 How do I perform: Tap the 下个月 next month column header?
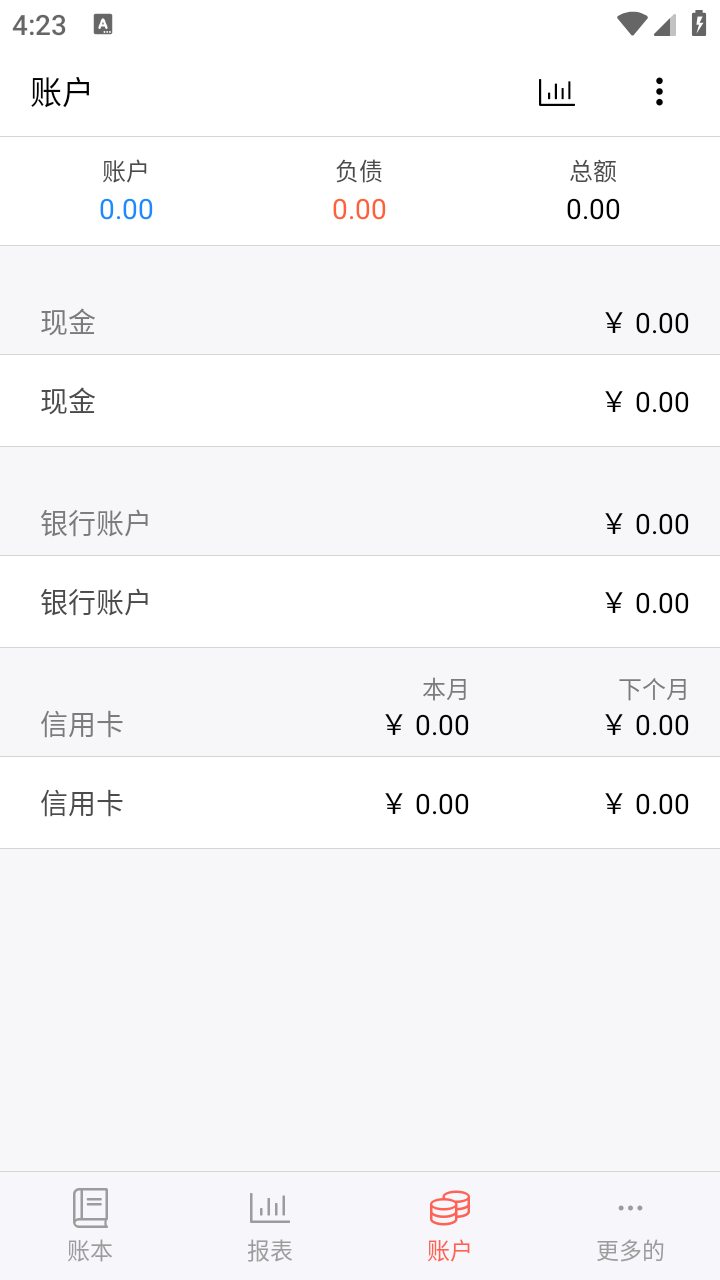click(x=651, y=688)
